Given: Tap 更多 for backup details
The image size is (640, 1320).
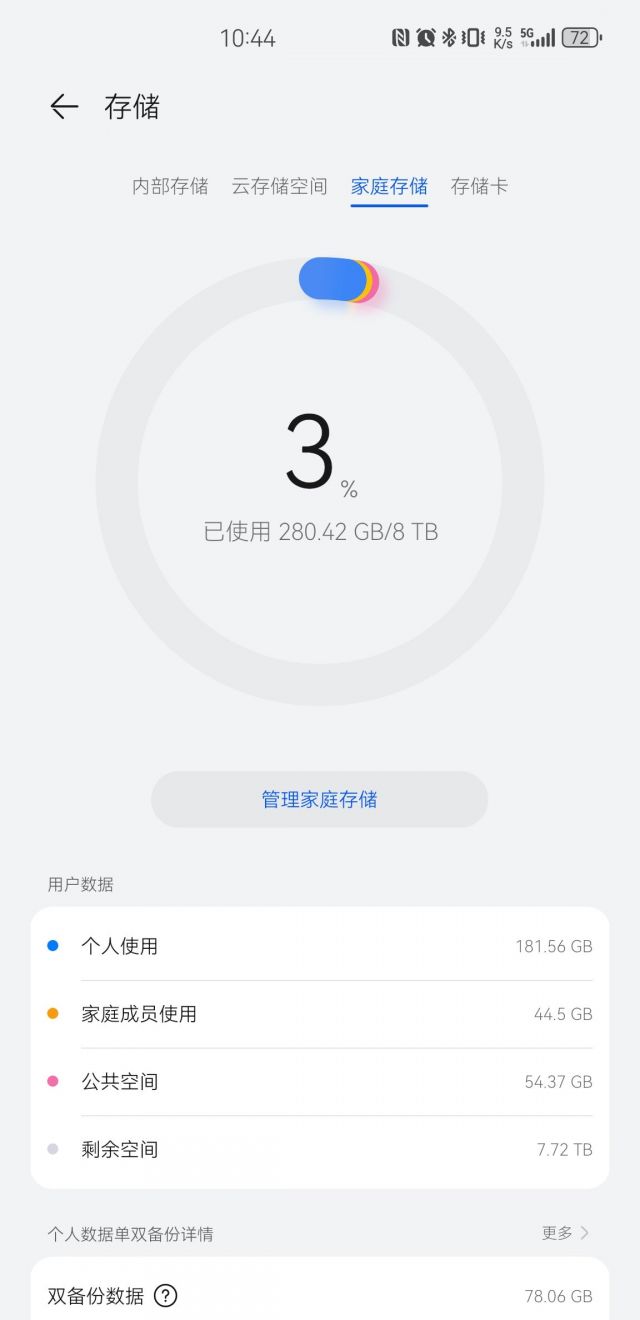Looking at the screenshot, I should 565,1233.
